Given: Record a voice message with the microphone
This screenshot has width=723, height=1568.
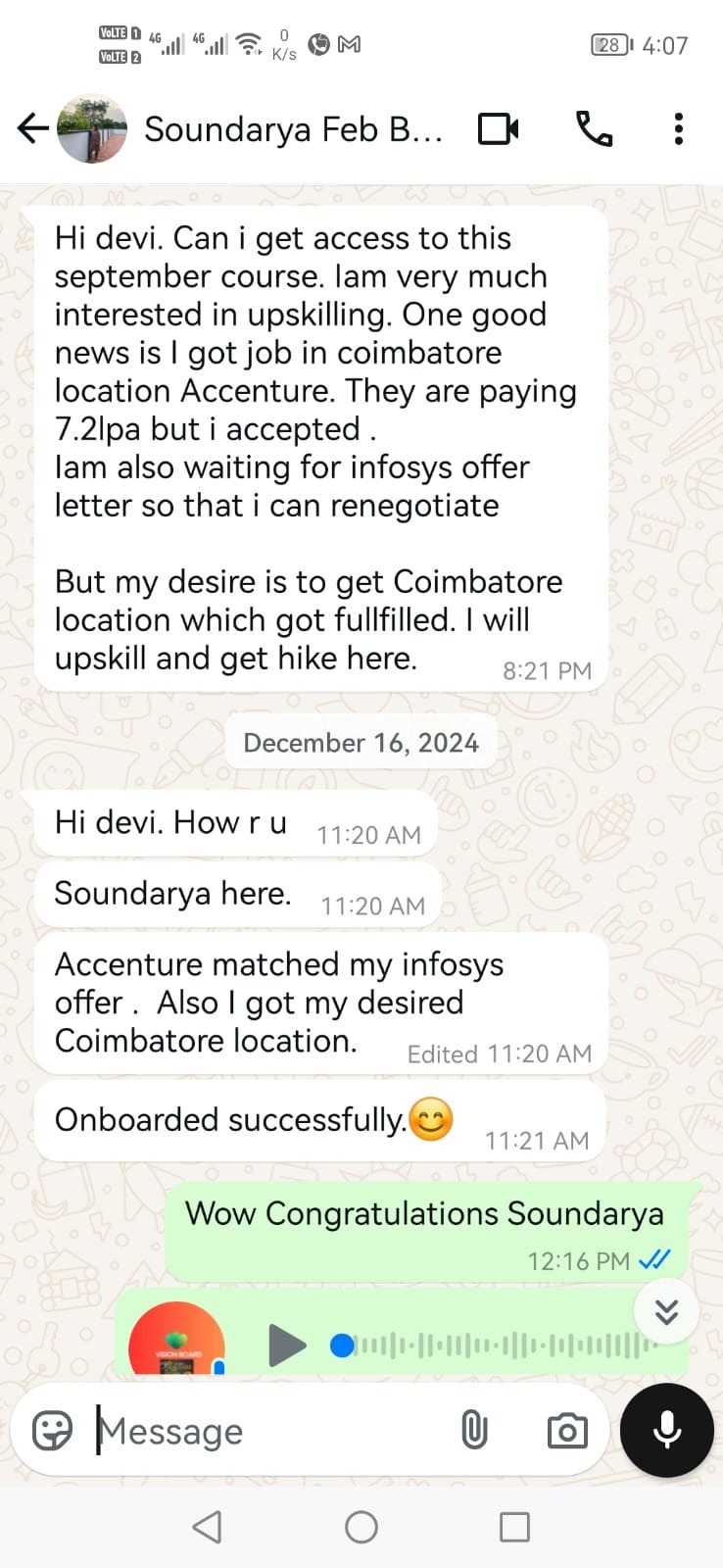Looking at the screenshot, I should pos(667,1431).
